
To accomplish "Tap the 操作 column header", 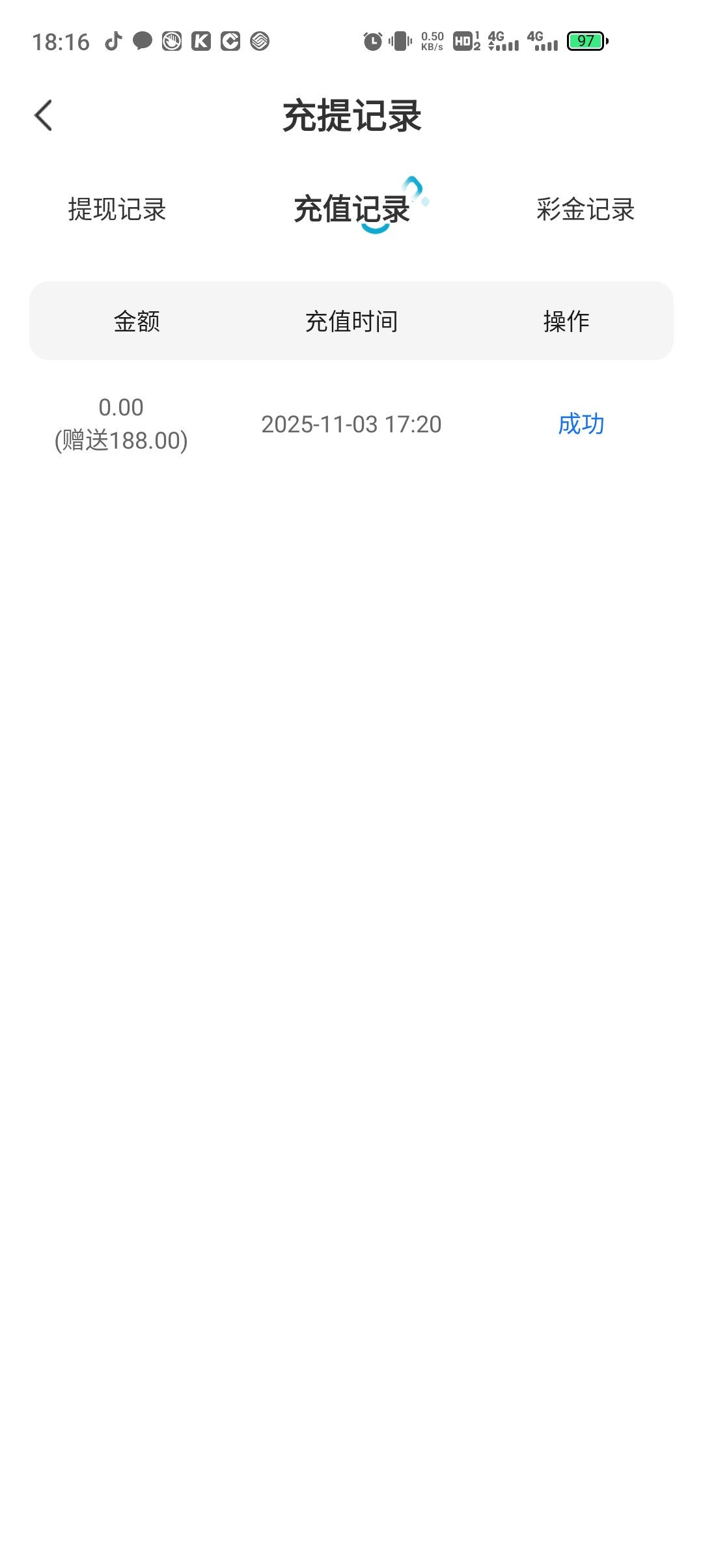I will [x=566, y=320].
